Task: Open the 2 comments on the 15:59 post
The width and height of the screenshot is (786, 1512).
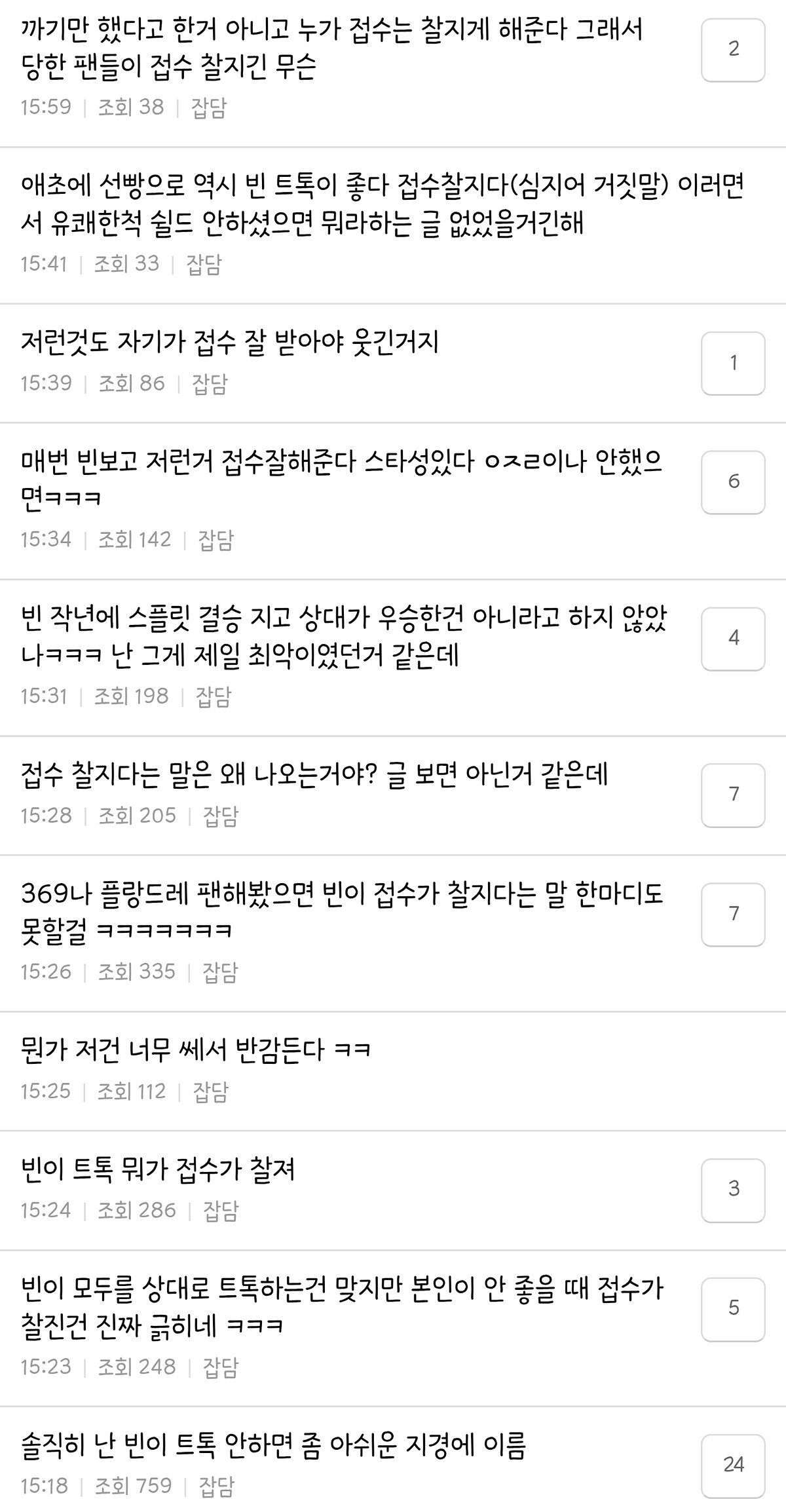Action: tap(733, 50)
